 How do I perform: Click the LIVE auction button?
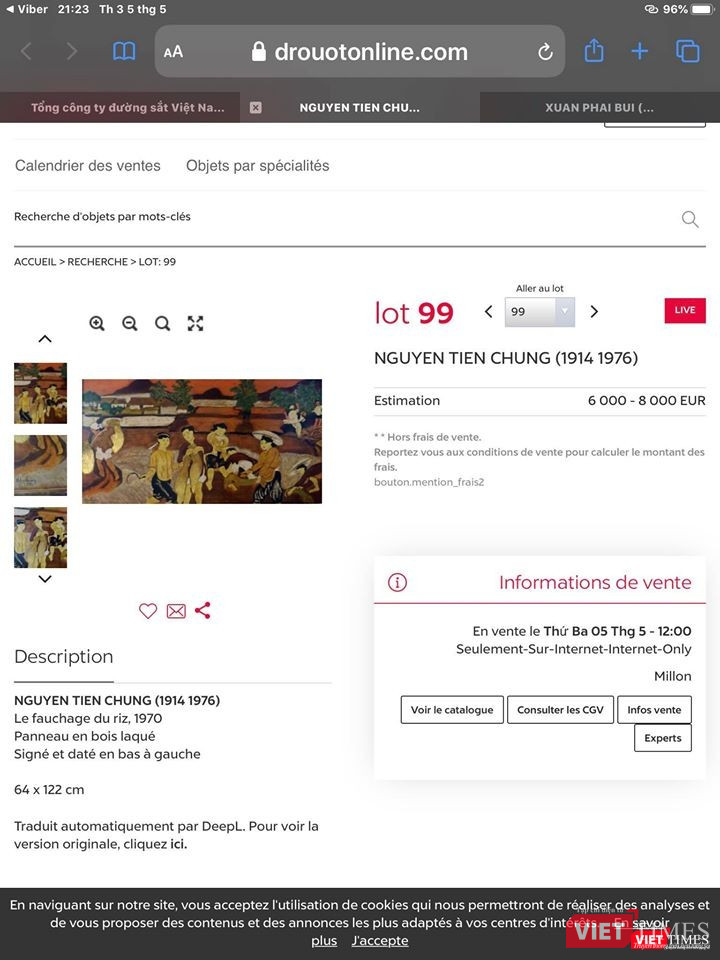(684, 310)
